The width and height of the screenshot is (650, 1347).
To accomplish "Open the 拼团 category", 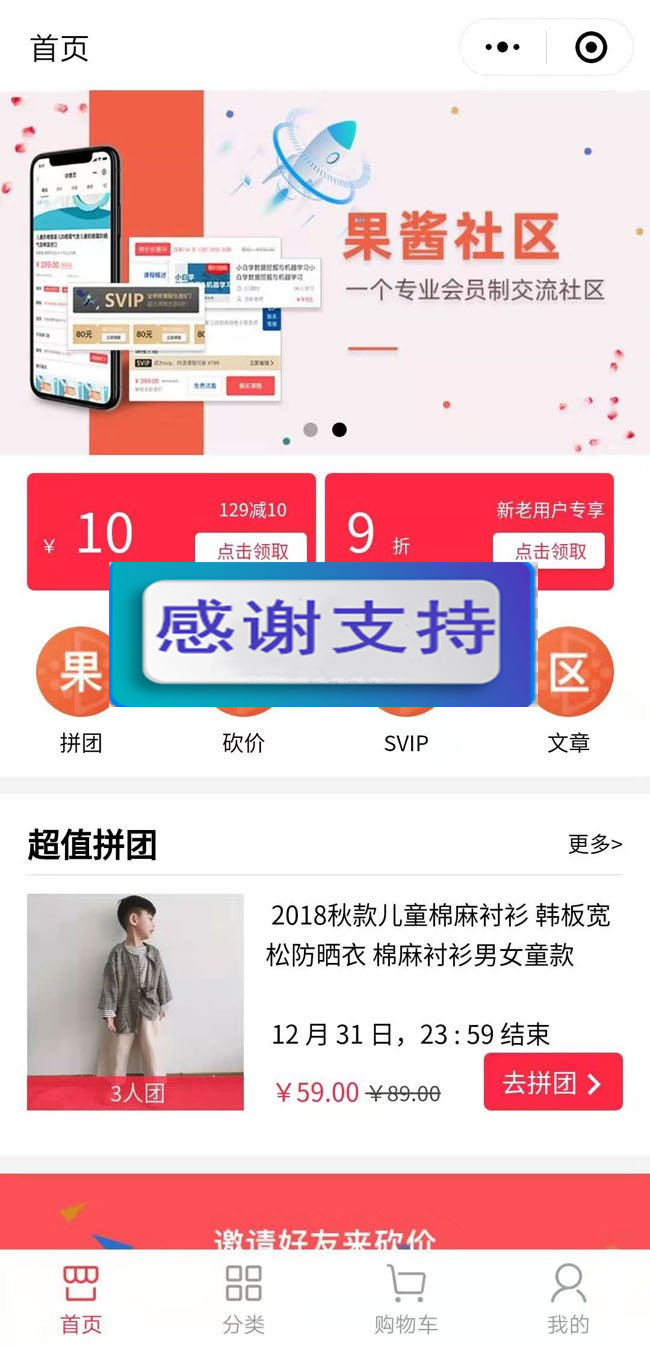I will pyautogui.click(x=80, y=742).
